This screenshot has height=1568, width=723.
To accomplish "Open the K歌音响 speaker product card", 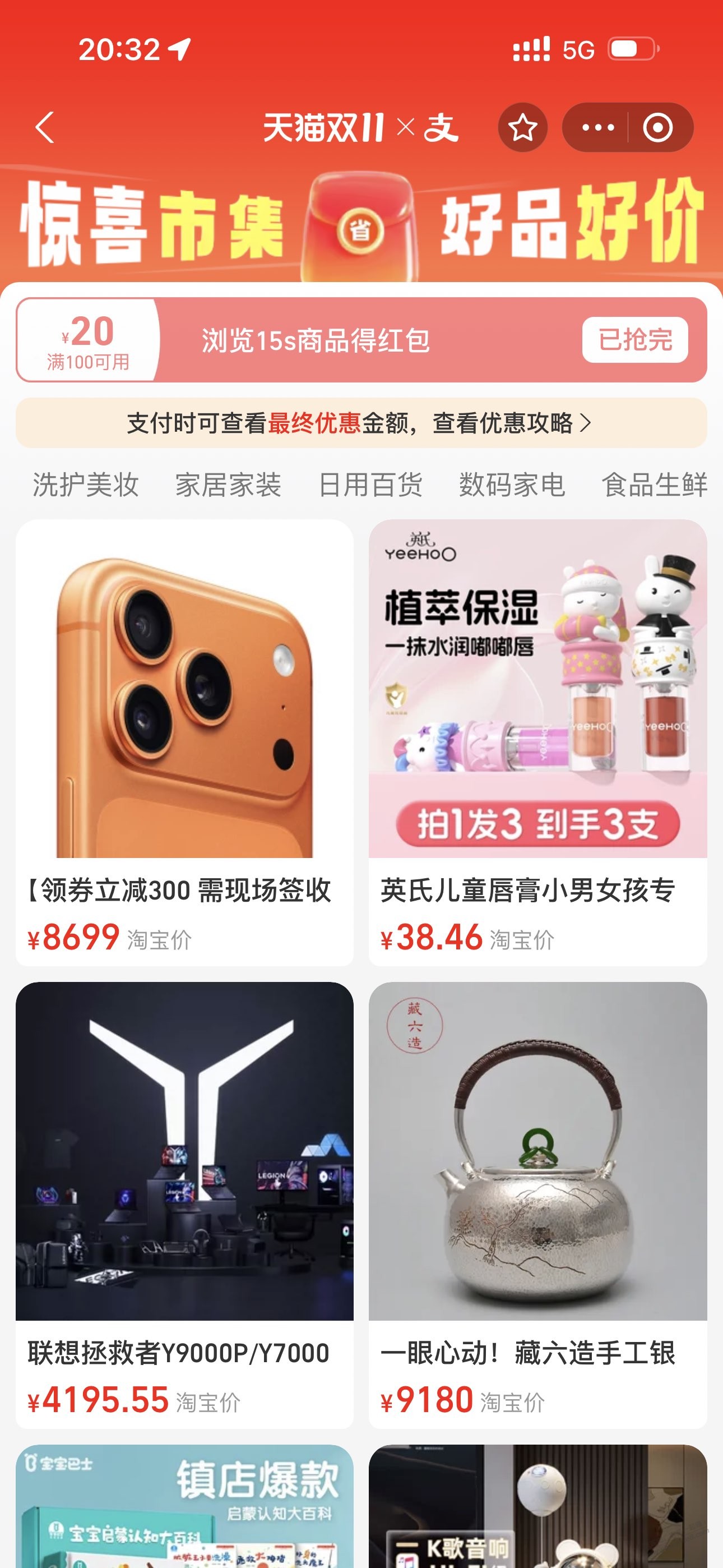I will tap(537, 1506).
